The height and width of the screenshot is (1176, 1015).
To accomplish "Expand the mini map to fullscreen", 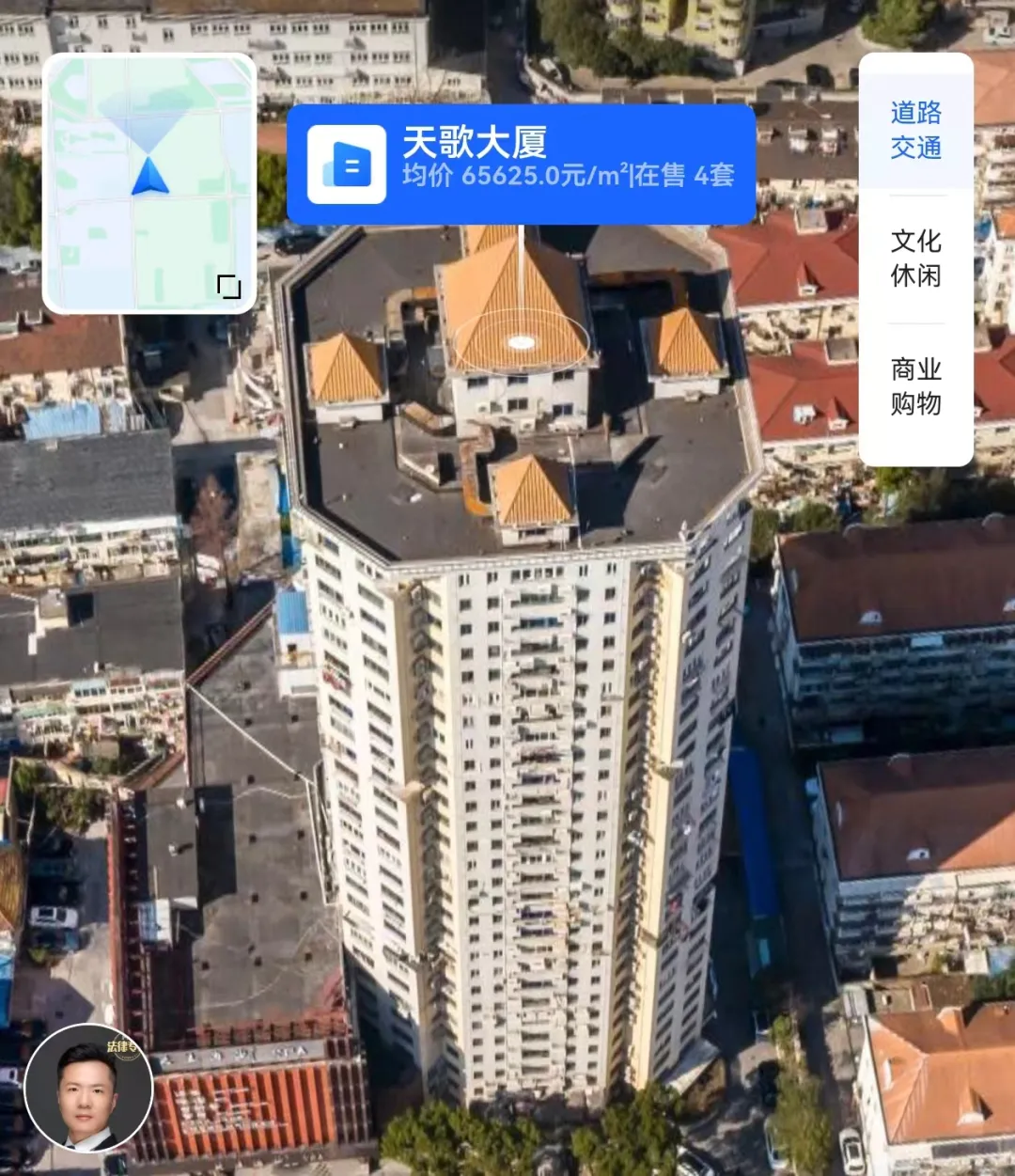I will [x=229, y=287].
